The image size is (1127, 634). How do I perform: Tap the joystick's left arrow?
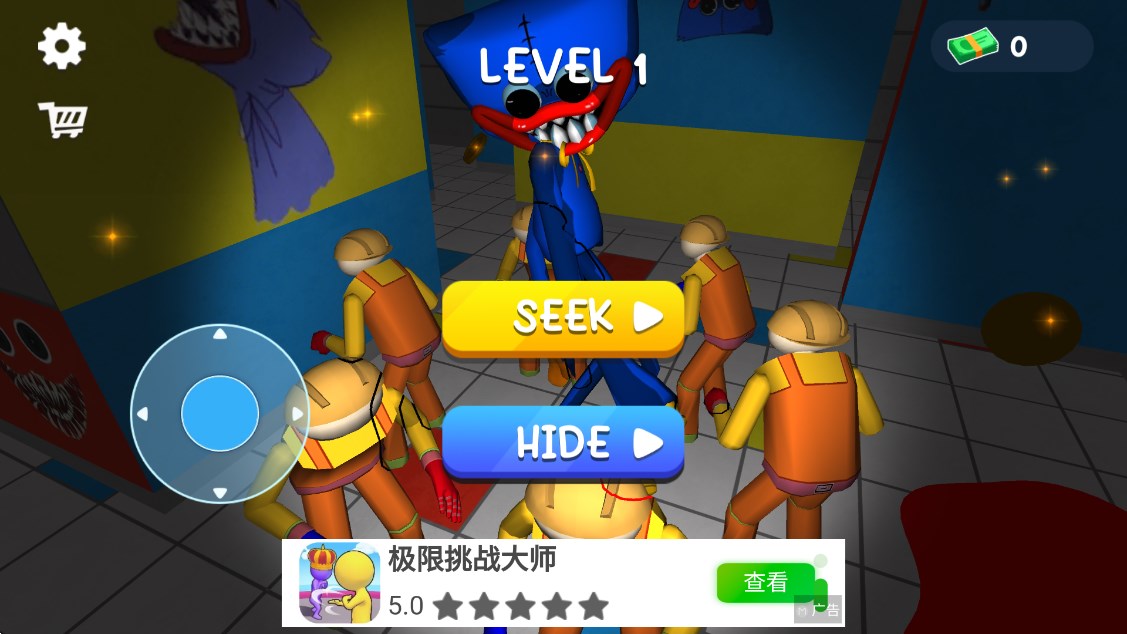(x=142, y=413)
